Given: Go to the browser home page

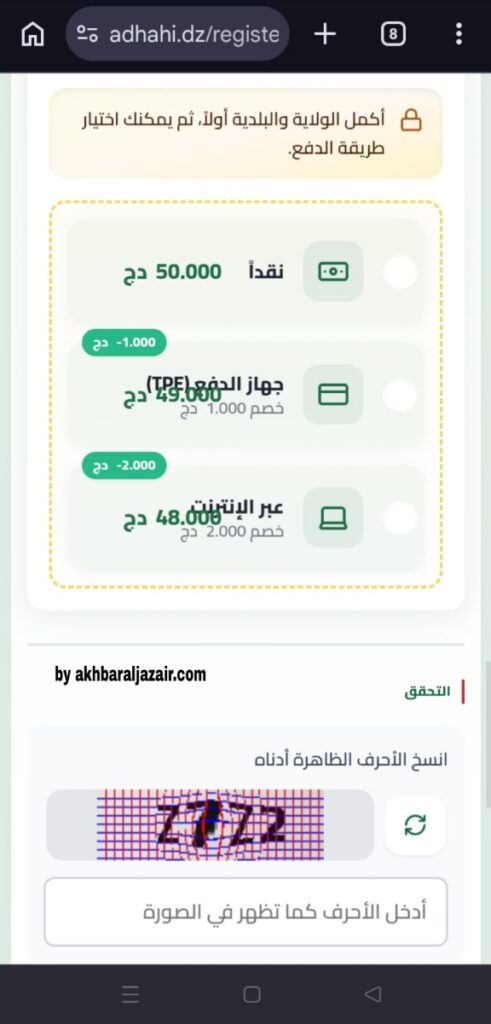Looking at the screenshot, I should 33,34.
